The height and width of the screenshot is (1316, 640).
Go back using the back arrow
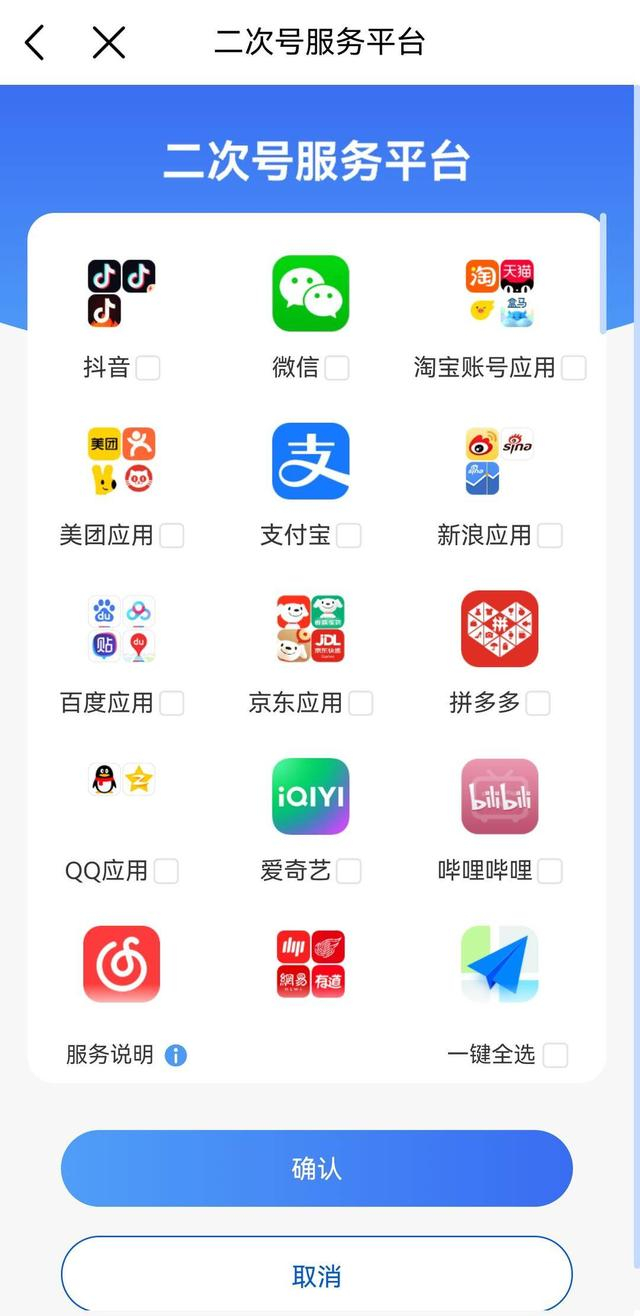[x=35, y=42]
